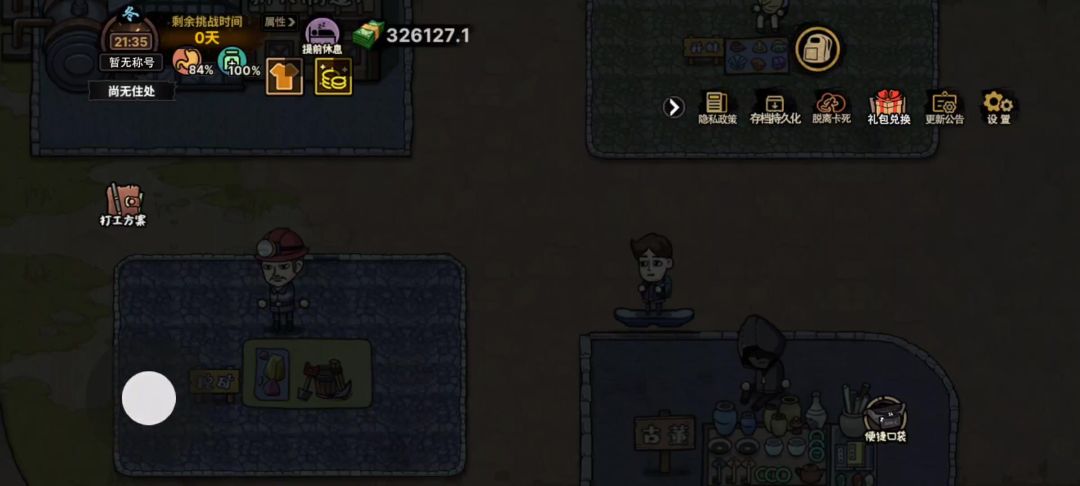Open 隐私政策 privacy policy

[x=717, y=107]
